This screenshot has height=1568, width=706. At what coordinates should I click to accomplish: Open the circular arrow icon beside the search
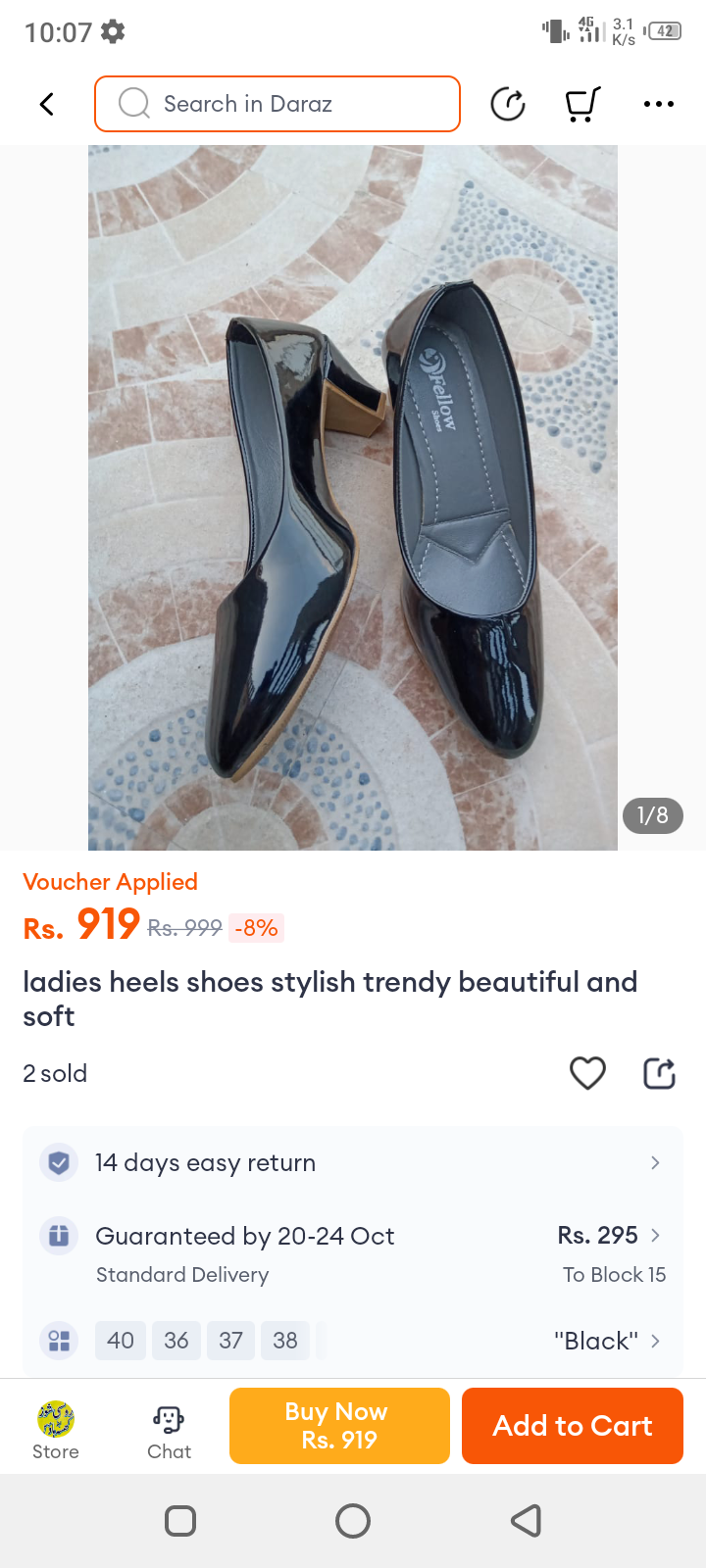pyautogui.click(x=508, y=104)
